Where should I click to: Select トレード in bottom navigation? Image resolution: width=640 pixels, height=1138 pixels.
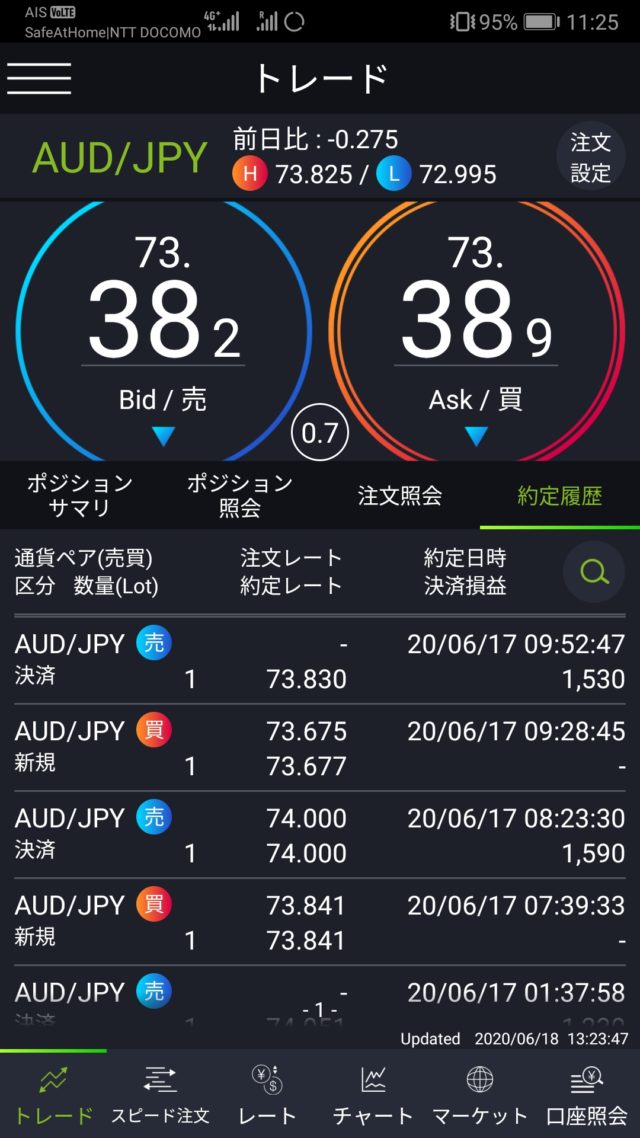coord(53,1095)
